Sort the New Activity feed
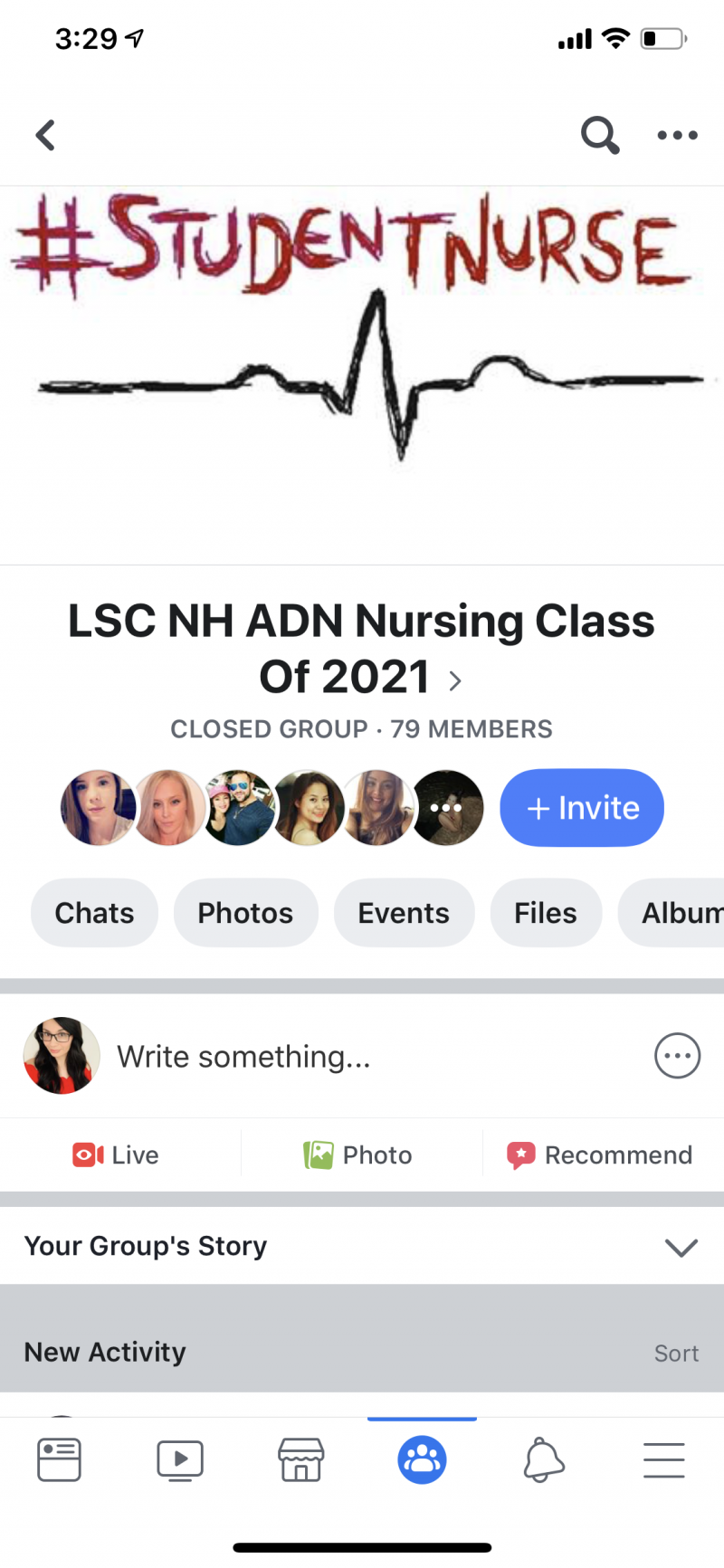The width and height of the screenshot is (724, 1568). [676, 1354]
